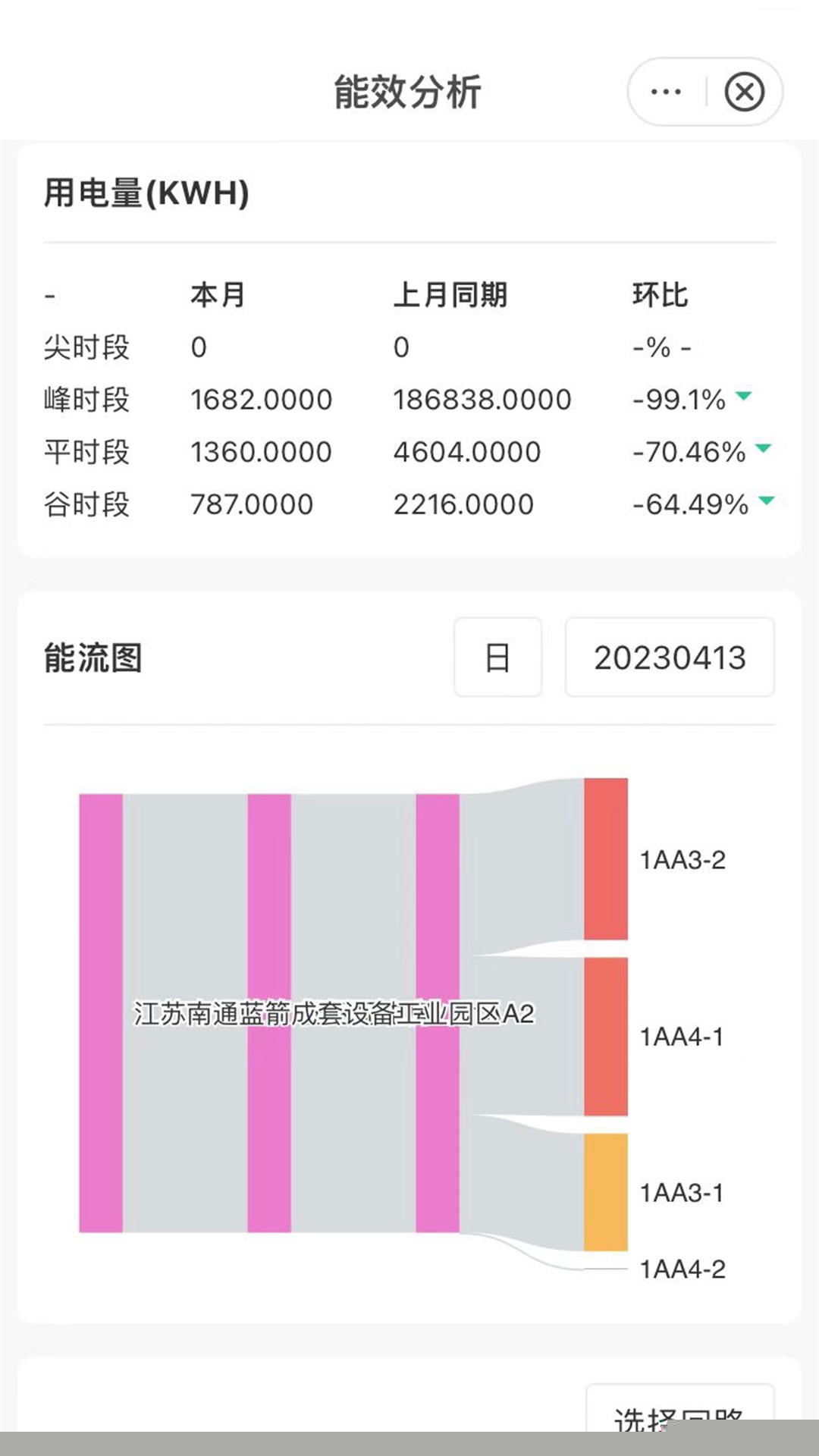The width and height of the screenshot is (819, 1456).
Task: Open the 日 period selector
Action: [x=497, y=657]
